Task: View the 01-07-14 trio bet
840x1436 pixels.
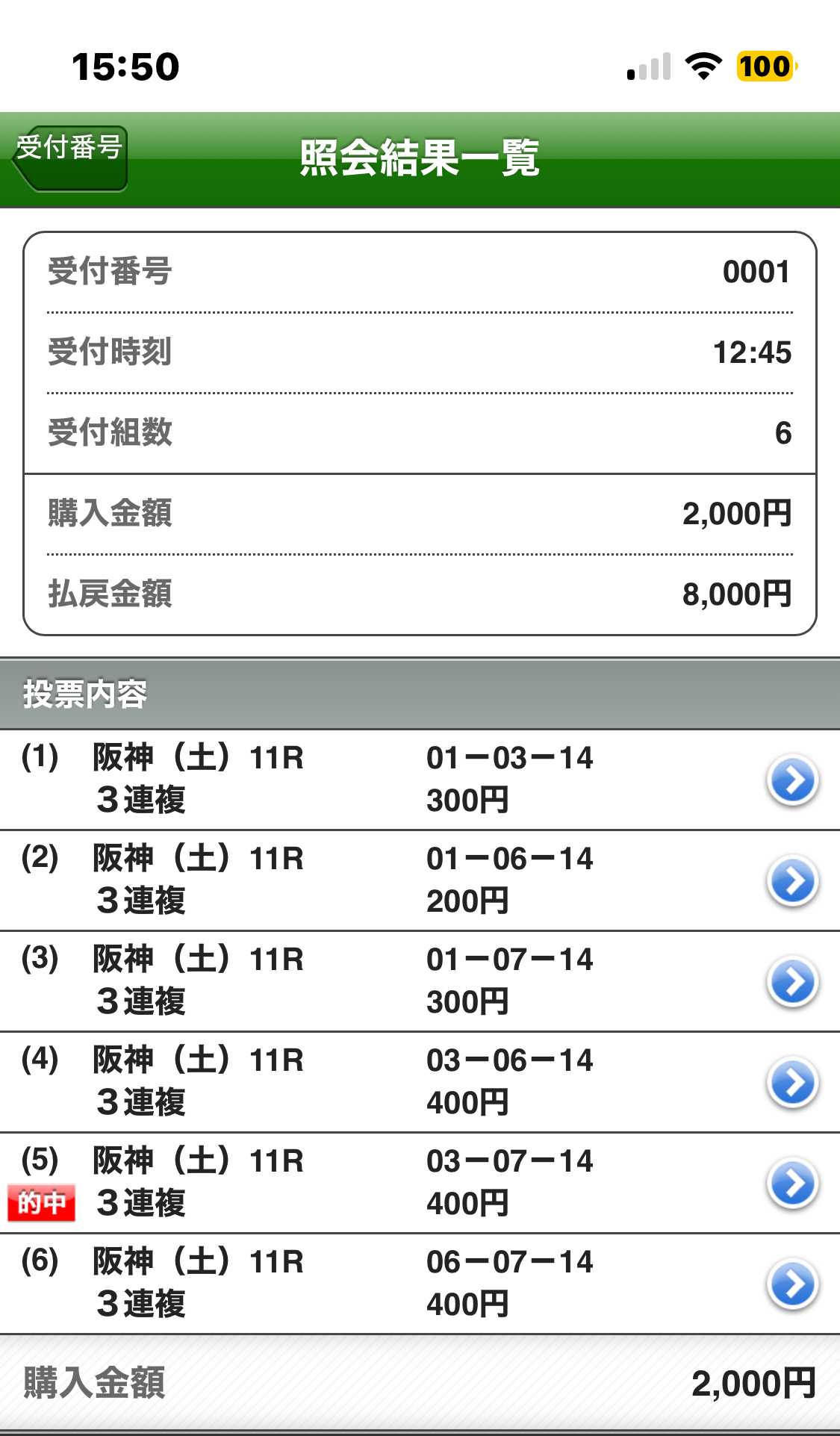Action: (x=792, y=982)
